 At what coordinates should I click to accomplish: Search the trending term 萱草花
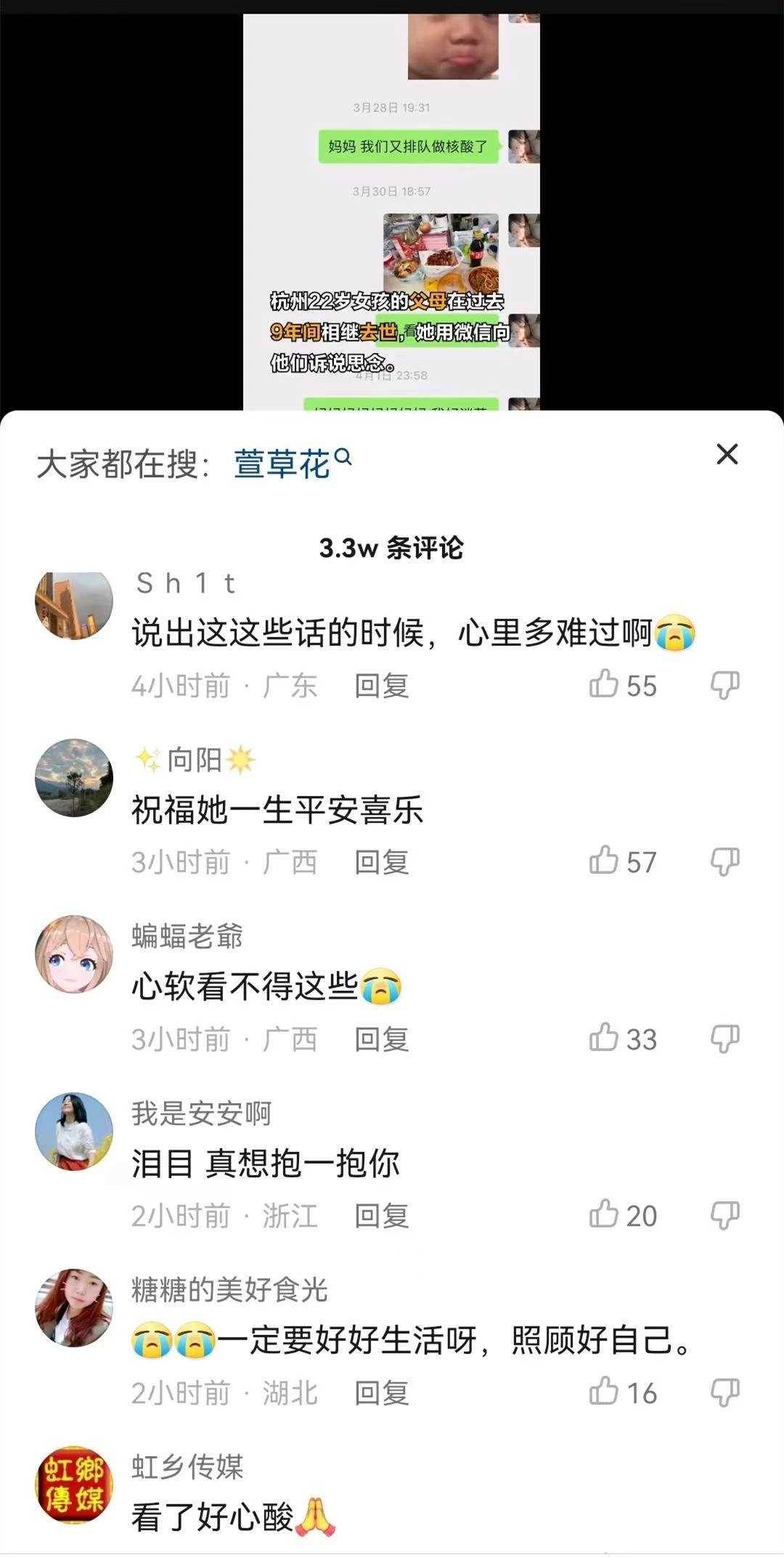click(x=291, y=463)
